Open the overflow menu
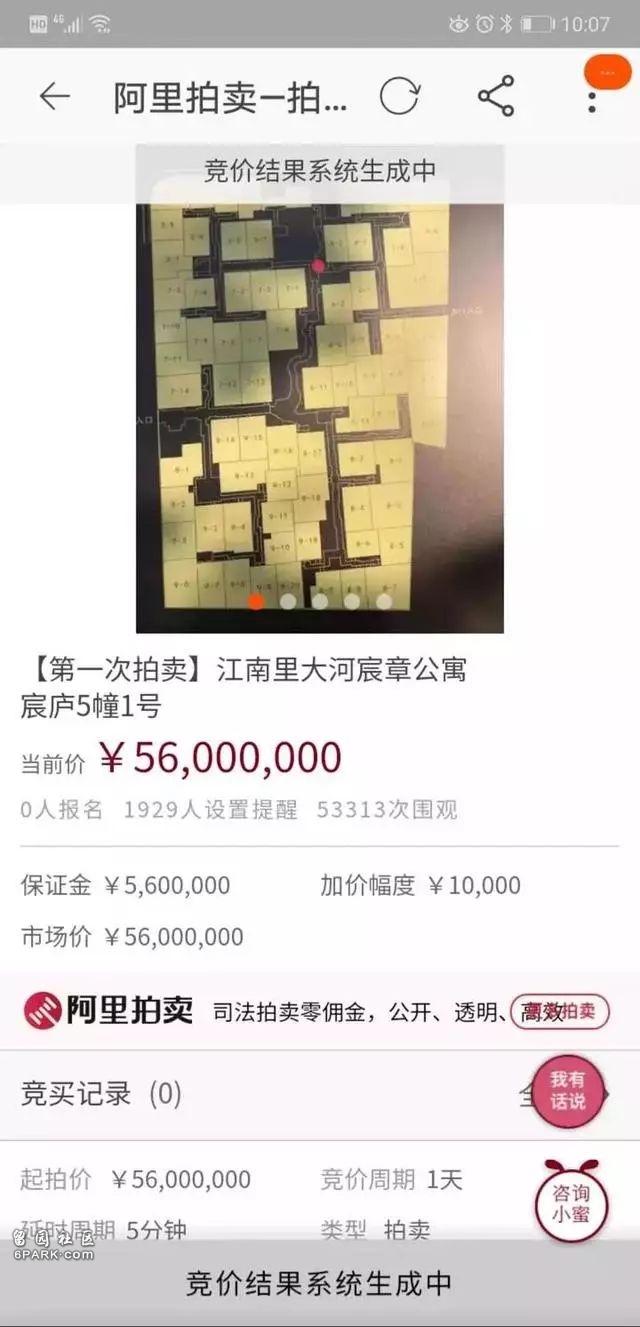The height and width of the screenshot is (1327, 640). (592, 98)
